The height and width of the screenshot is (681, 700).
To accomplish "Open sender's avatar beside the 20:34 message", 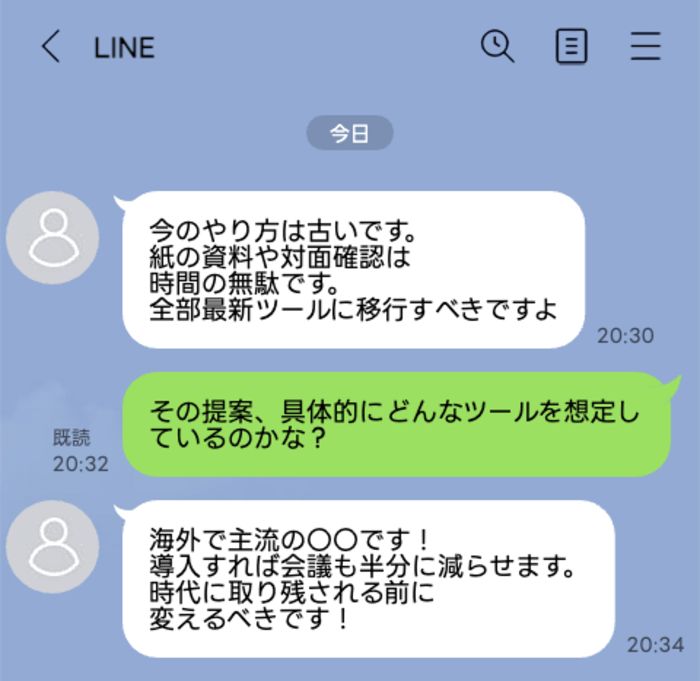I will click(x=53, y=547).
